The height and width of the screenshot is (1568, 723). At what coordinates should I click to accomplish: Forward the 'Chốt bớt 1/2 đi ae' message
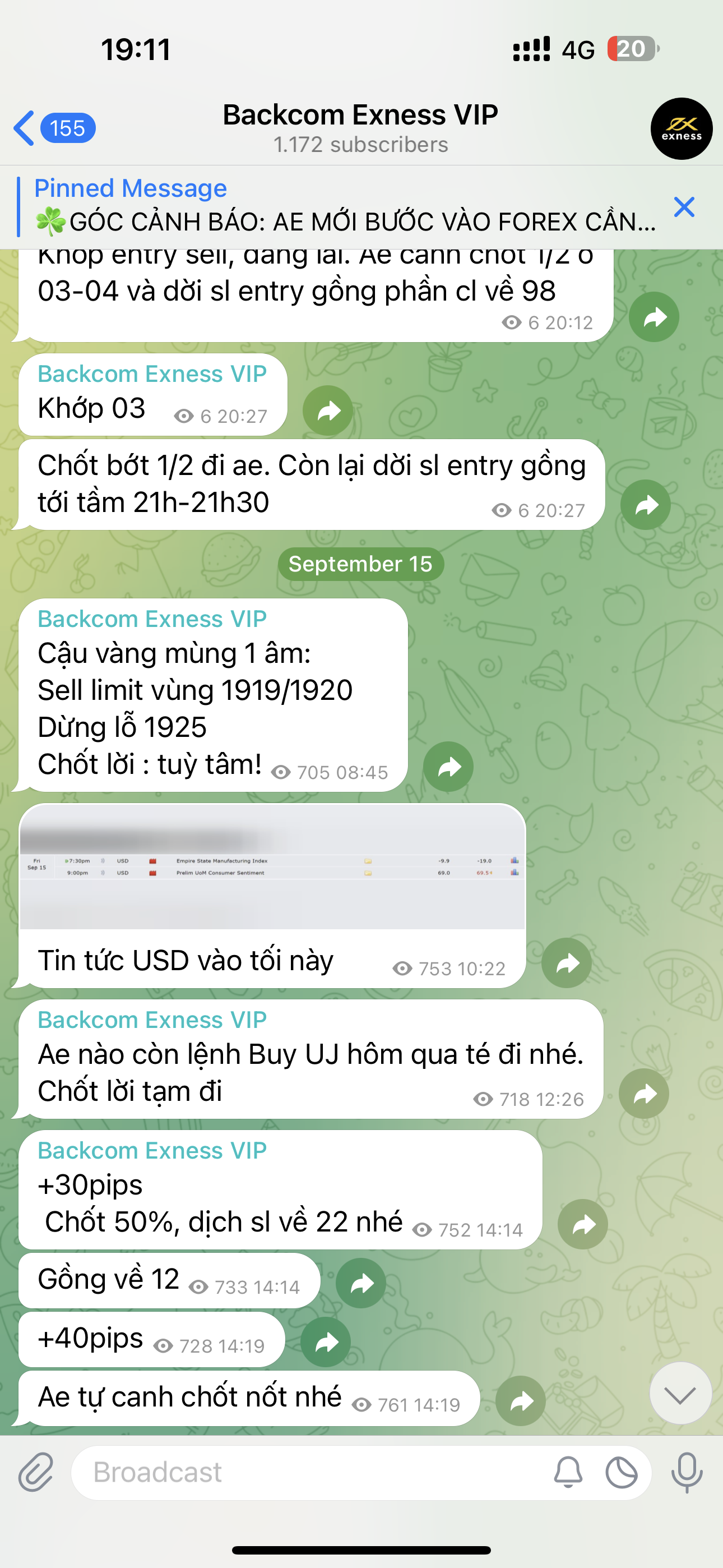point(646,505)
